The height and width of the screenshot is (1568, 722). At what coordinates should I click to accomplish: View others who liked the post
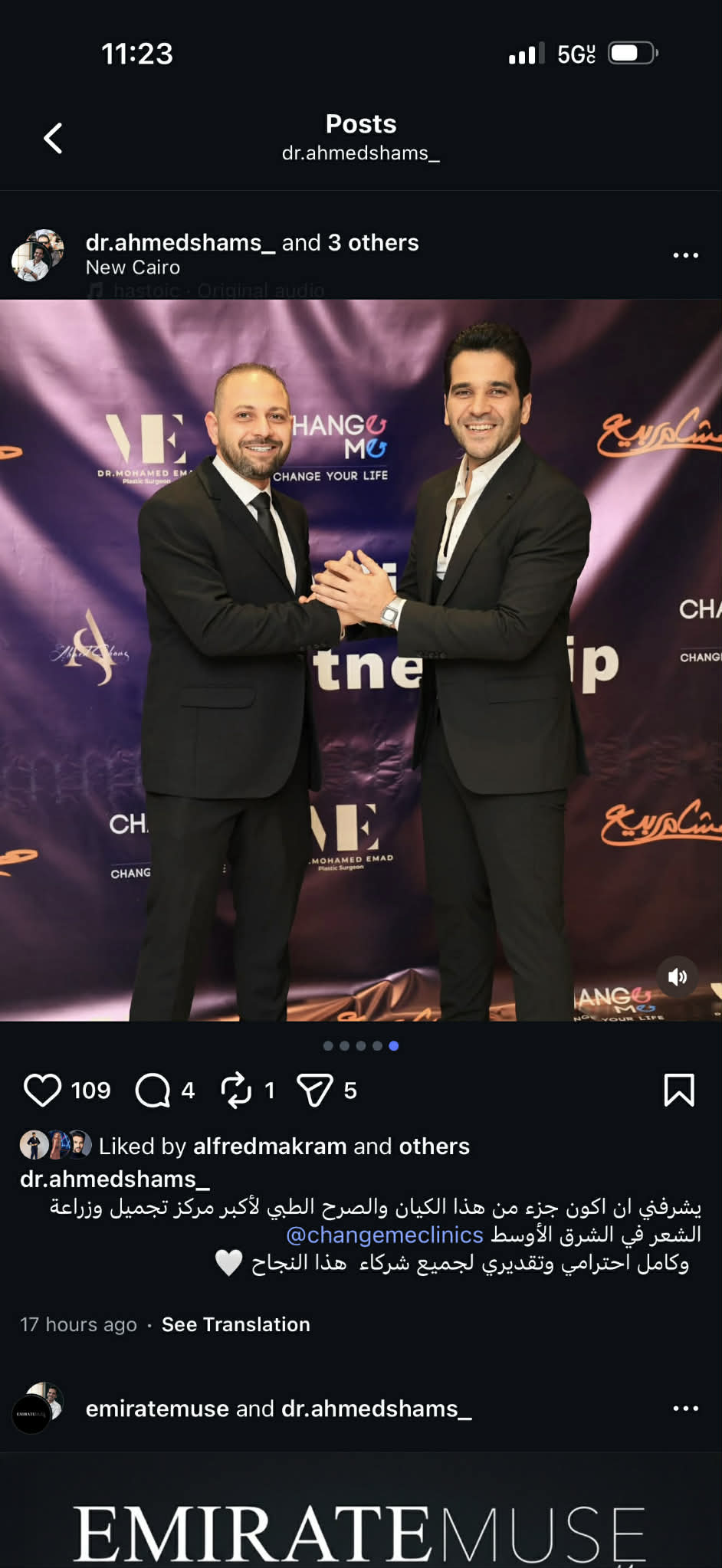(x=434, y=1146)
